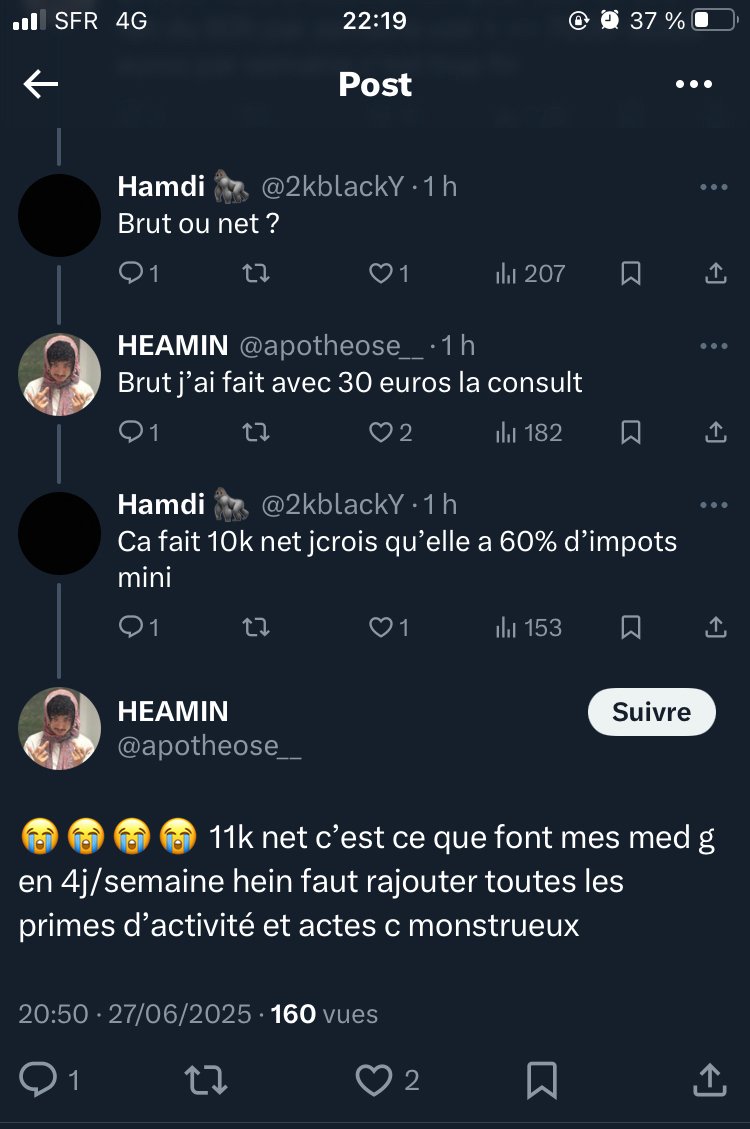Go back with the arrow icon
Image resolution: width=750 pixels, height=1129 pixels.
tap(41, 85)
